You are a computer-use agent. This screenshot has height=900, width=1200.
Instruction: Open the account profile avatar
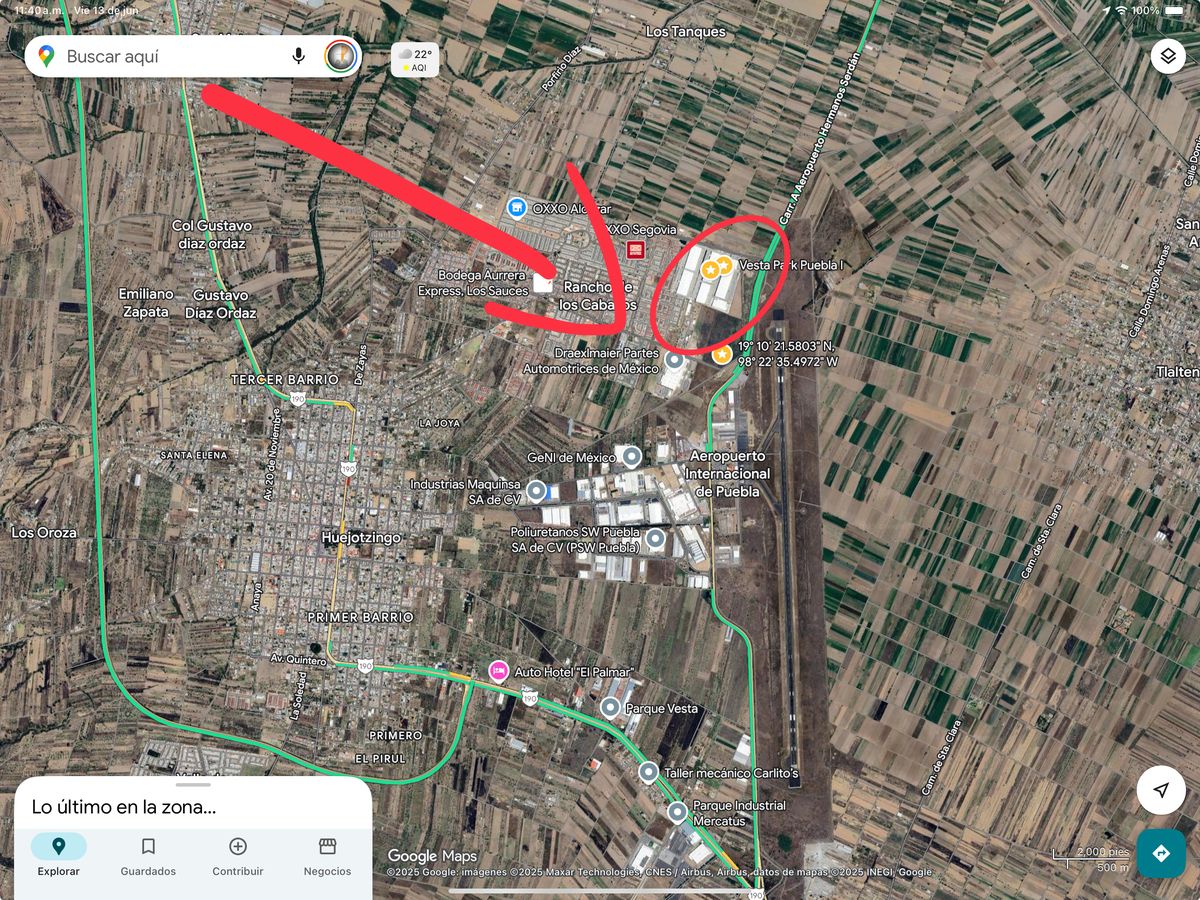click(x=341, y=56)
